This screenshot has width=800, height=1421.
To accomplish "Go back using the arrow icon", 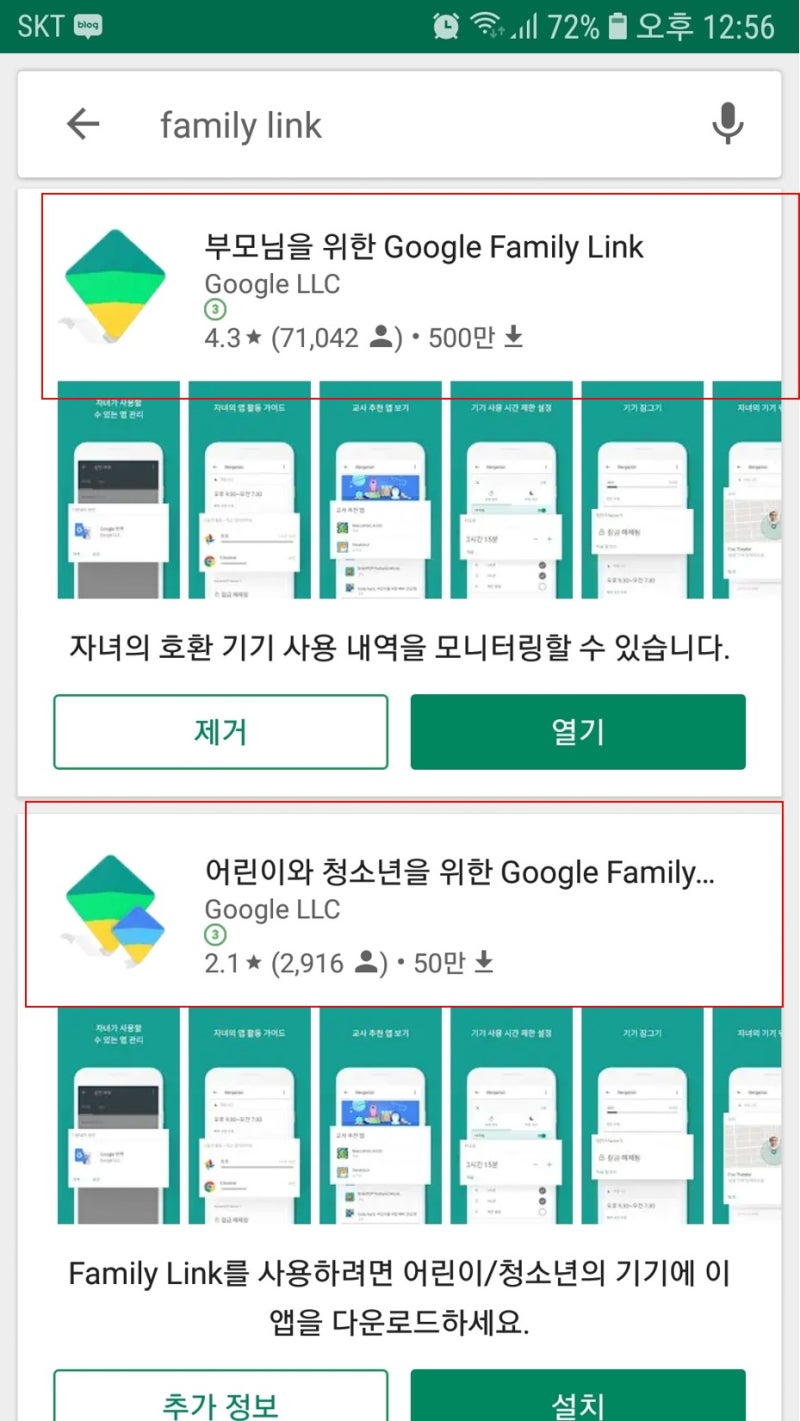I will [x=83, y=124].
